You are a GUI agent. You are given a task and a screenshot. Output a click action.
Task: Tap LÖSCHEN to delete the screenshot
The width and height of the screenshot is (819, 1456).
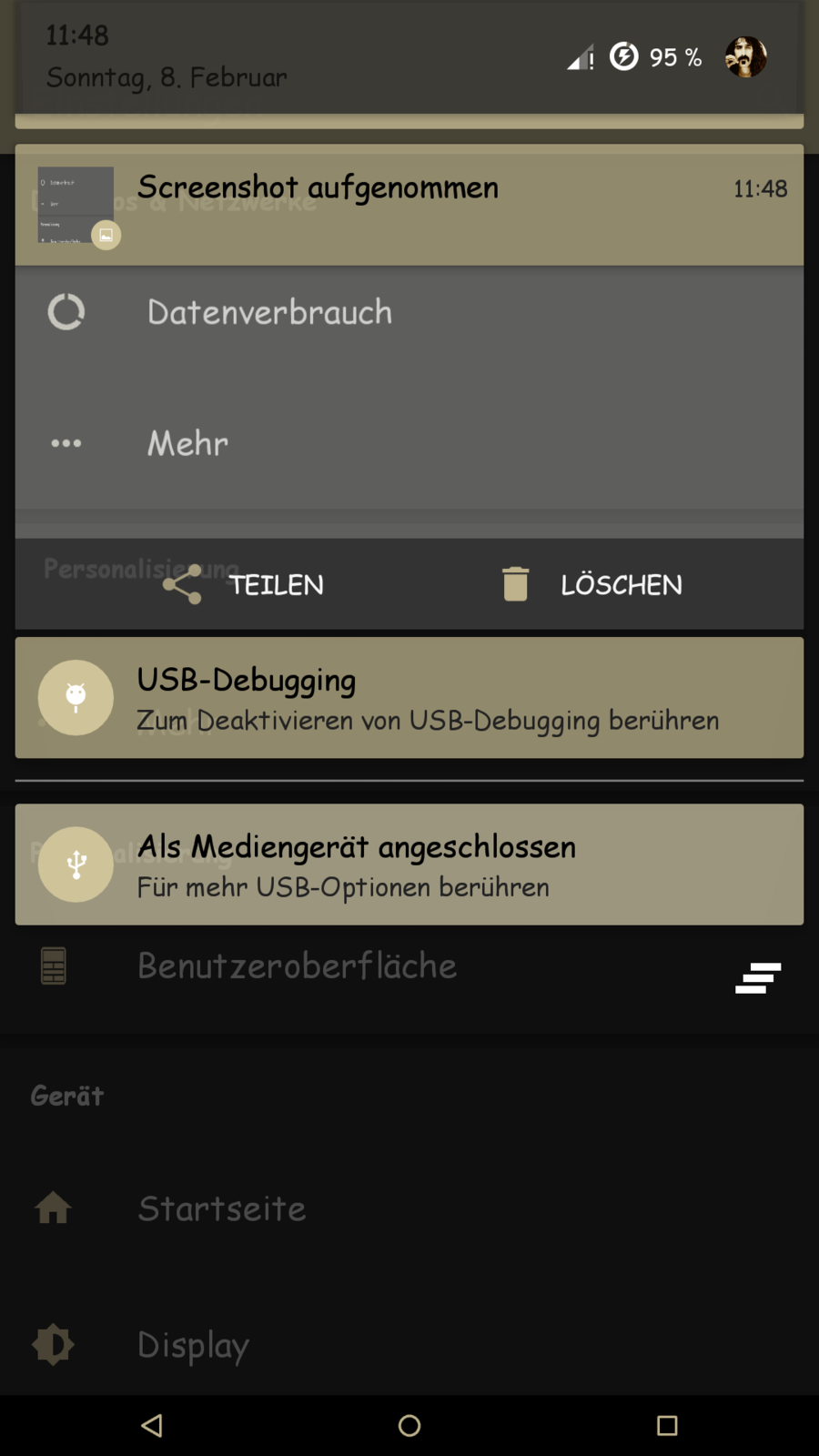click(591, 584)
